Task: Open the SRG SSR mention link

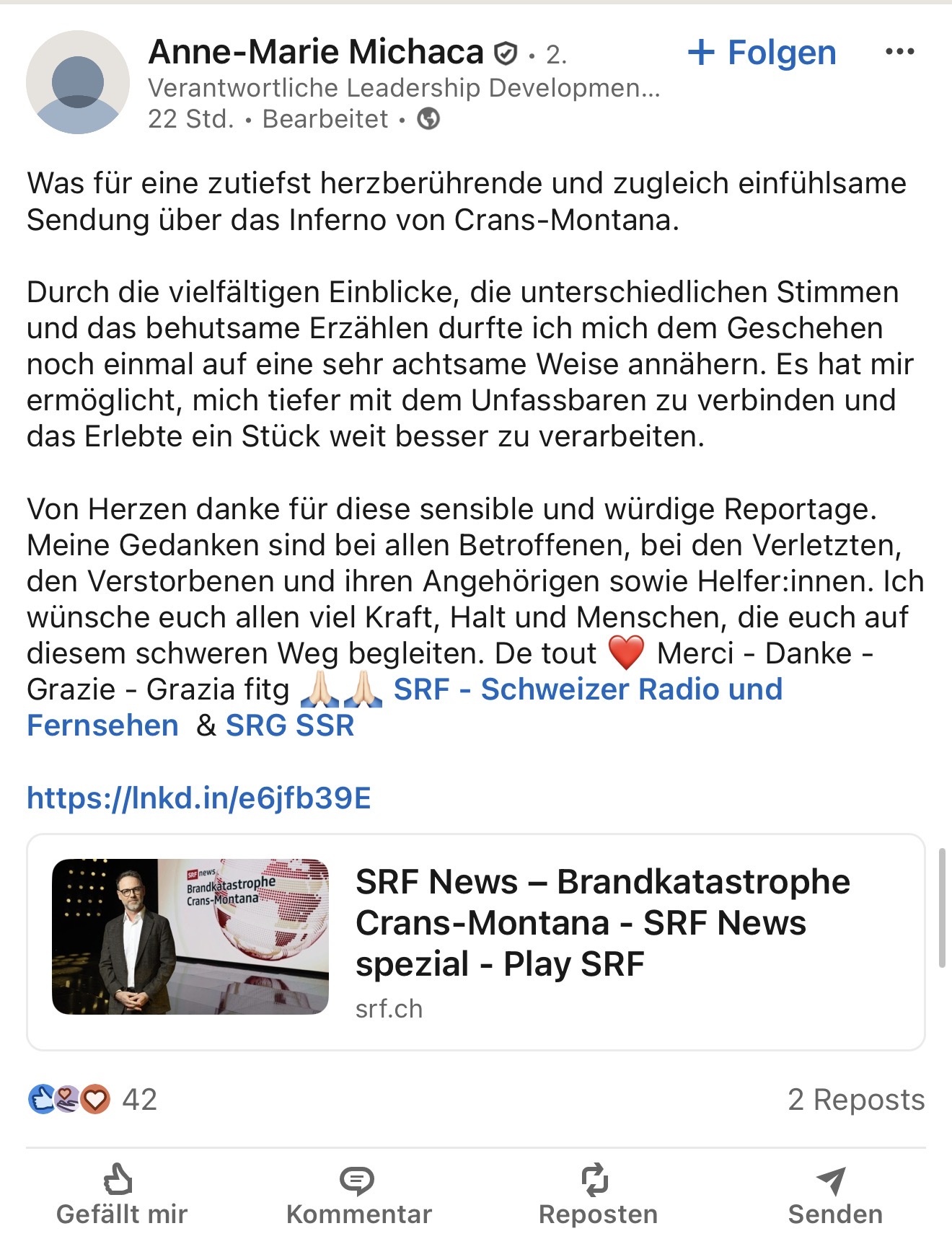Action: (x=290, y=725)
